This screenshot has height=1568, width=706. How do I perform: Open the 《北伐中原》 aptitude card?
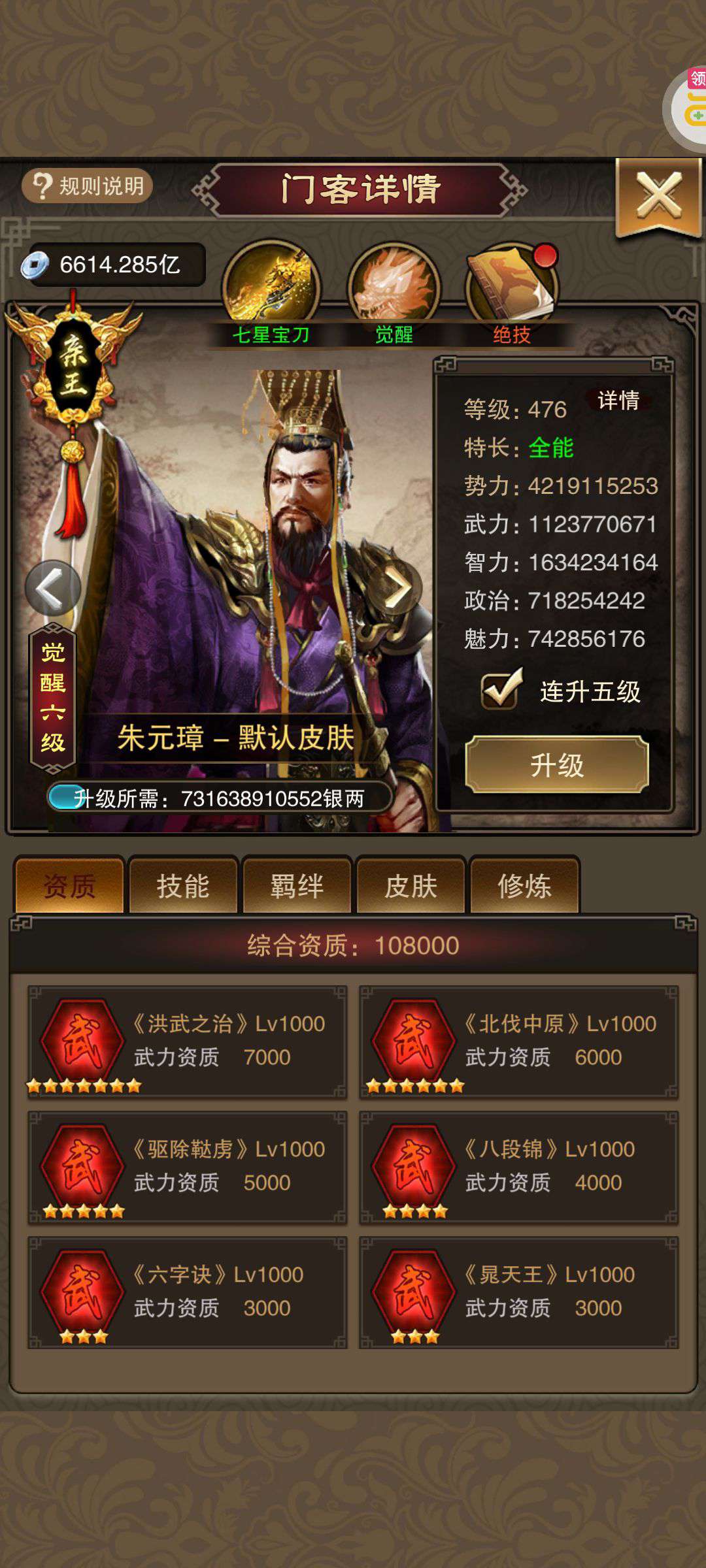(x=518, y=1041)
